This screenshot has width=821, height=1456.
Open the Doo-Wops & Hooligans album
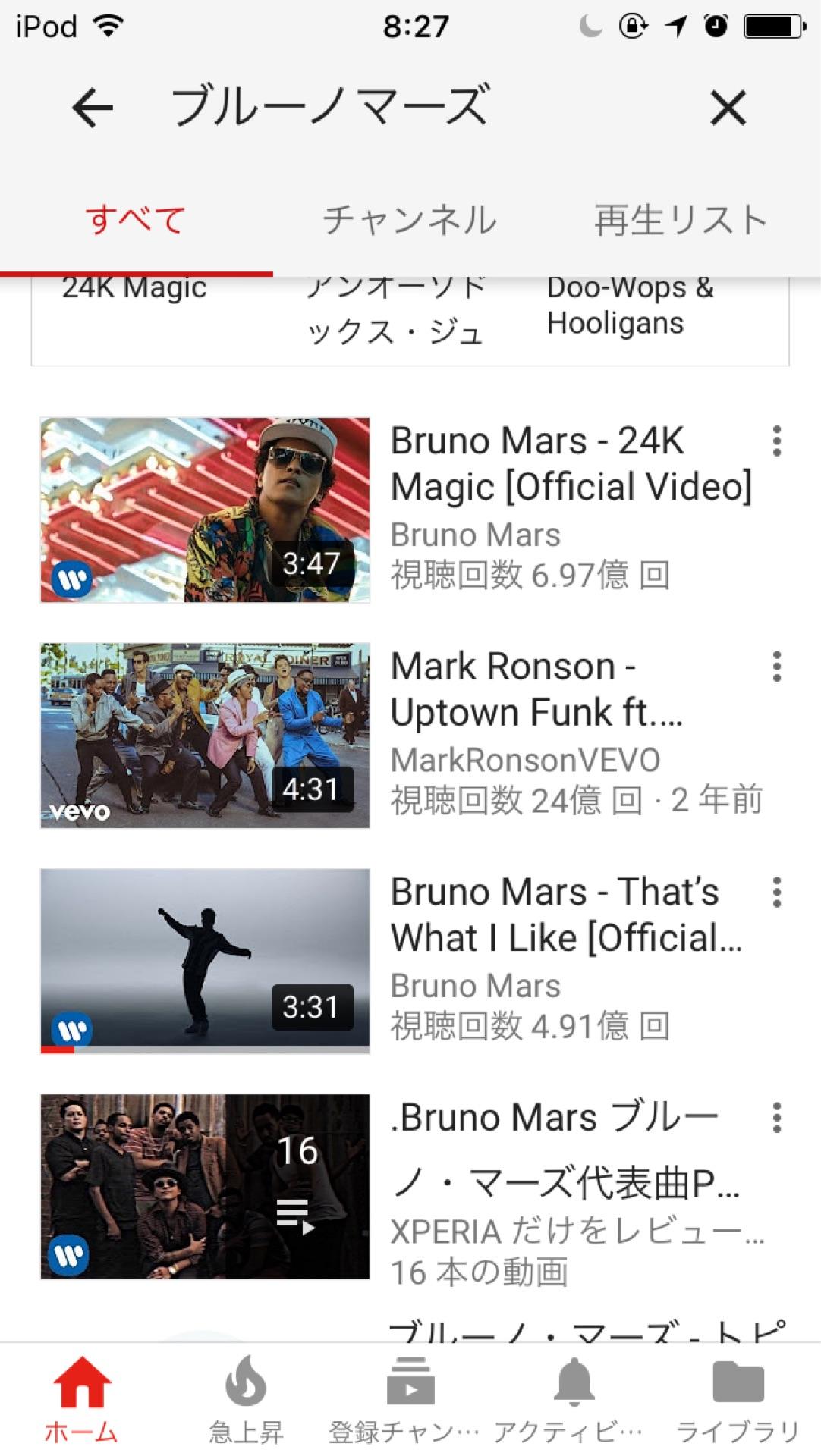point(630,306)
